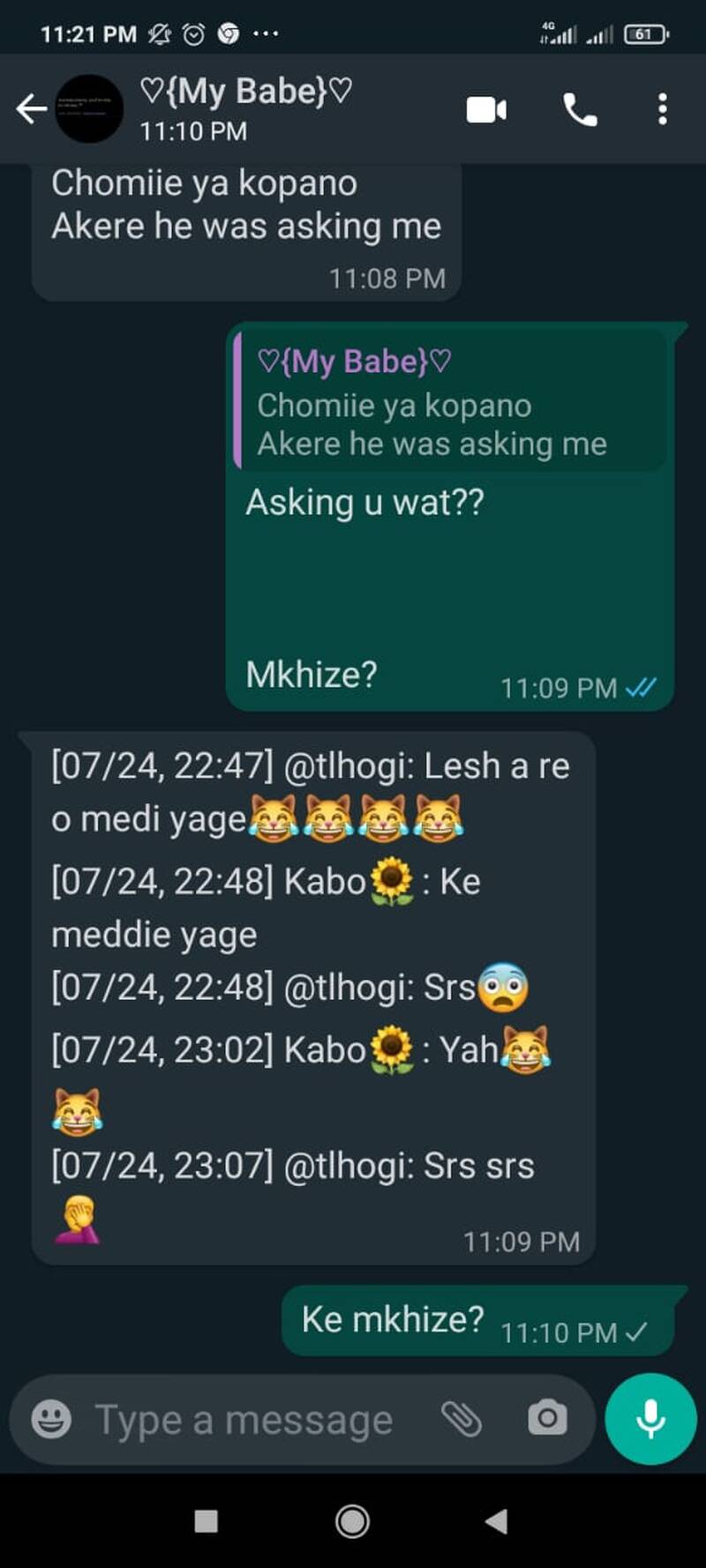
Task: Tap the system home button
Action: click(352, 1521)
